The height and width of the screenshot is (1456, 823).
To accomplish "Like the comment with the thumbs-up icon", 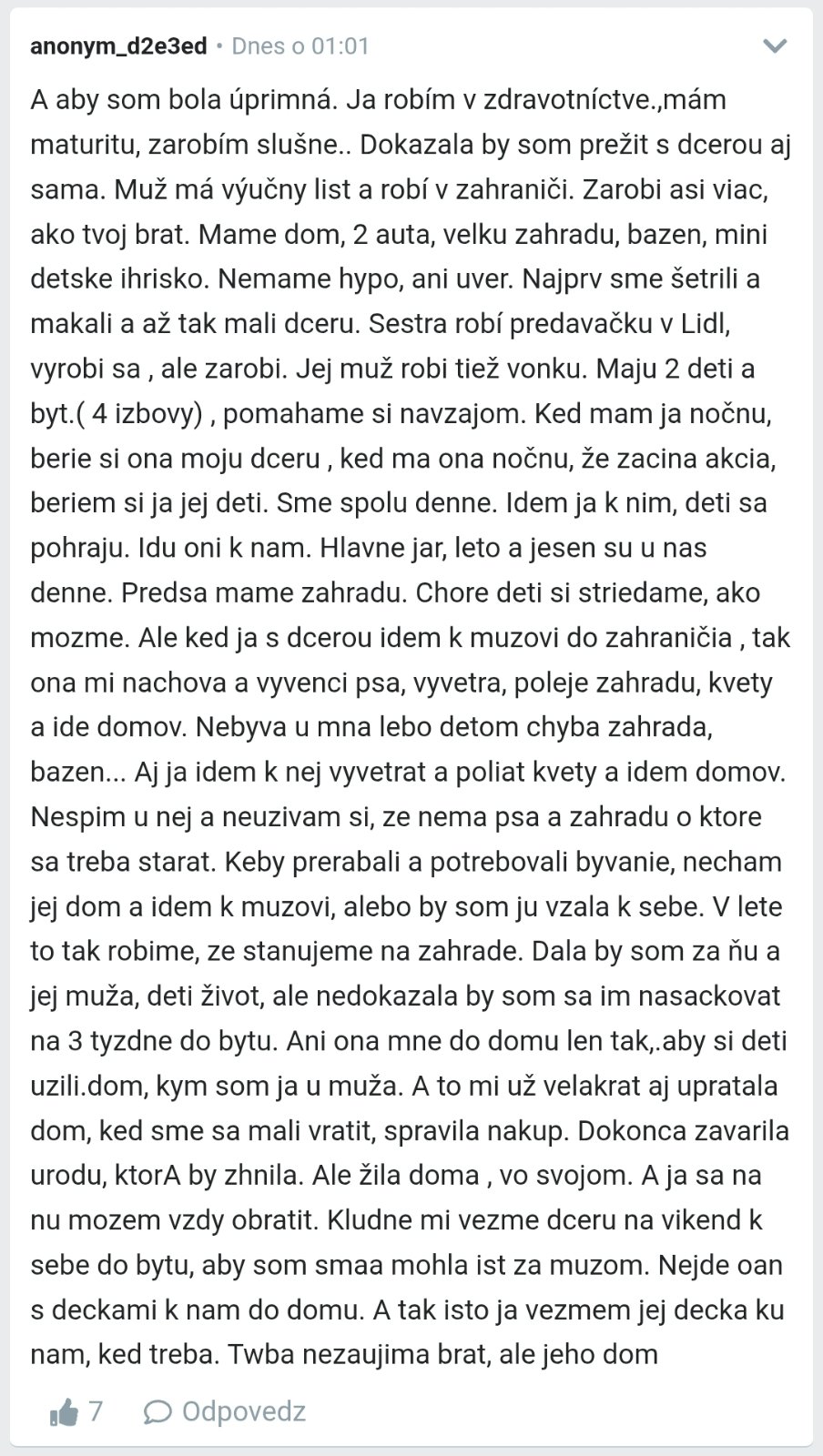I will (x=65, y=1412).
